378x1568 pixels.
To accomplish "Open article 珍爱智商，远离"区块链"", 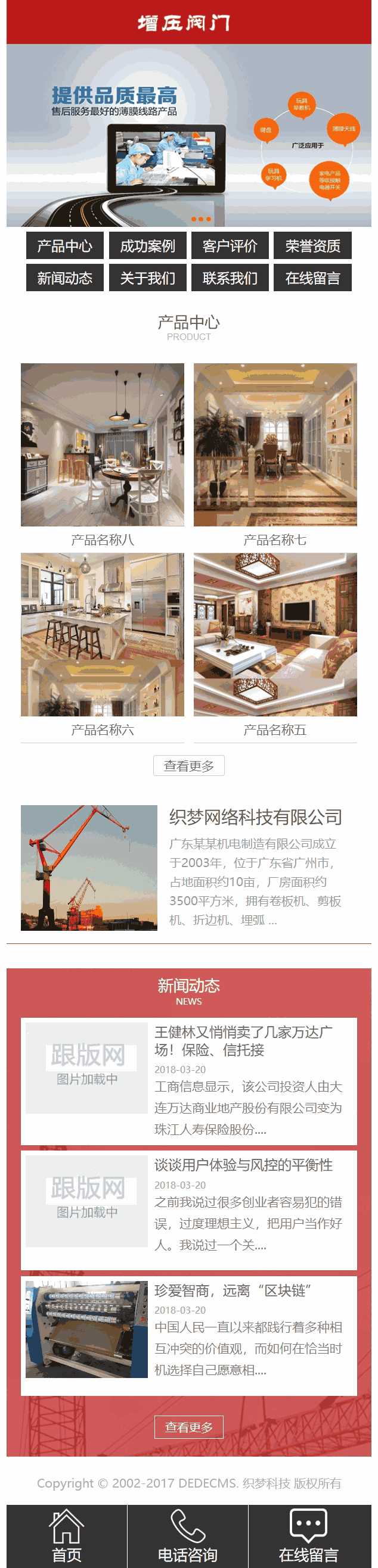I will (x=233, y=1290).
